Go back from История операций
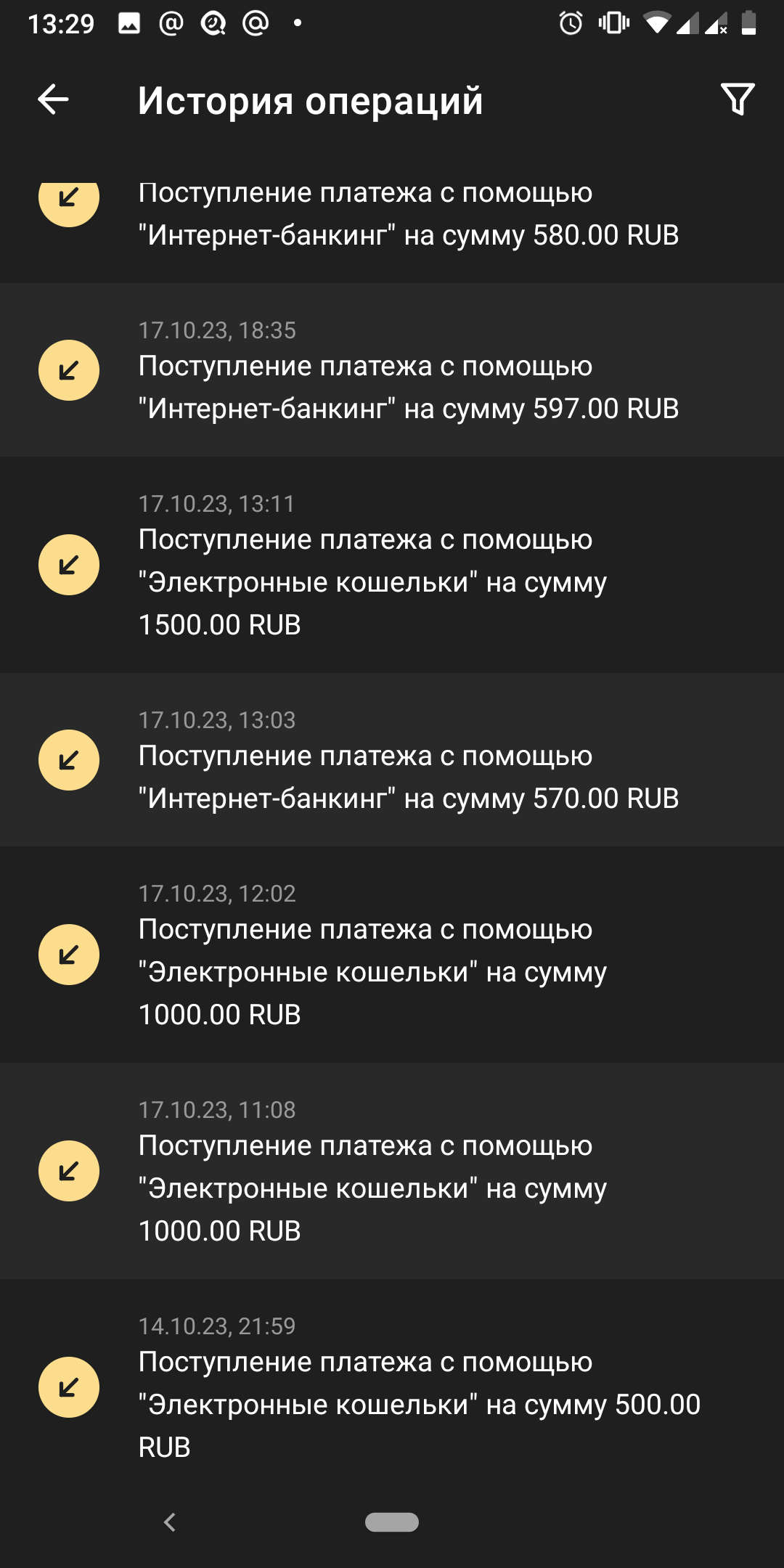This screenshot has height=1568, width=784. [53, 99]
